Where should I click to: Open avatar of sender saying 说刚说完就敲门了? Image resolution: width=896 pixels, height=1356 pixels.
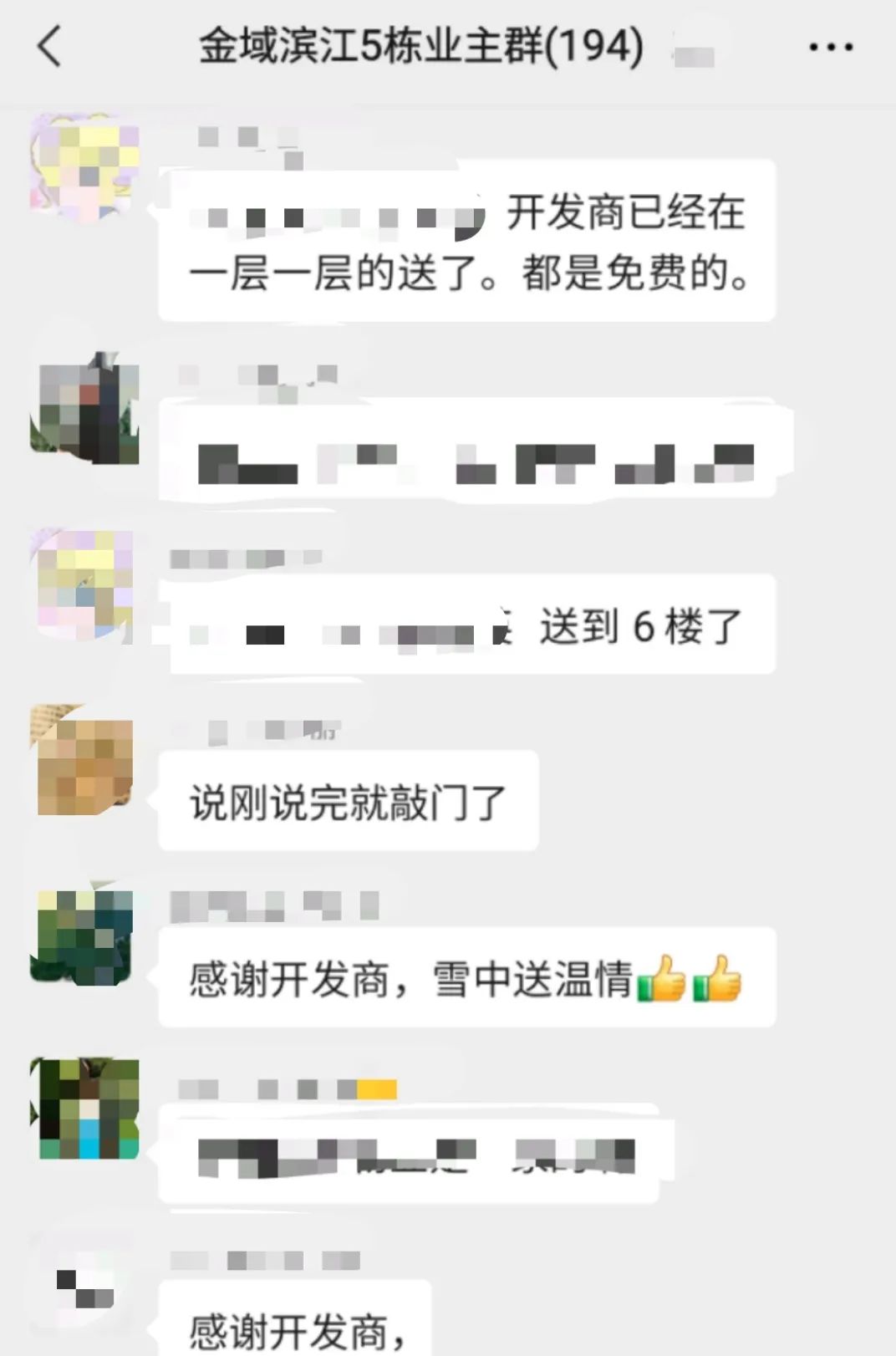pyautogui.click(x=84, y=762)
